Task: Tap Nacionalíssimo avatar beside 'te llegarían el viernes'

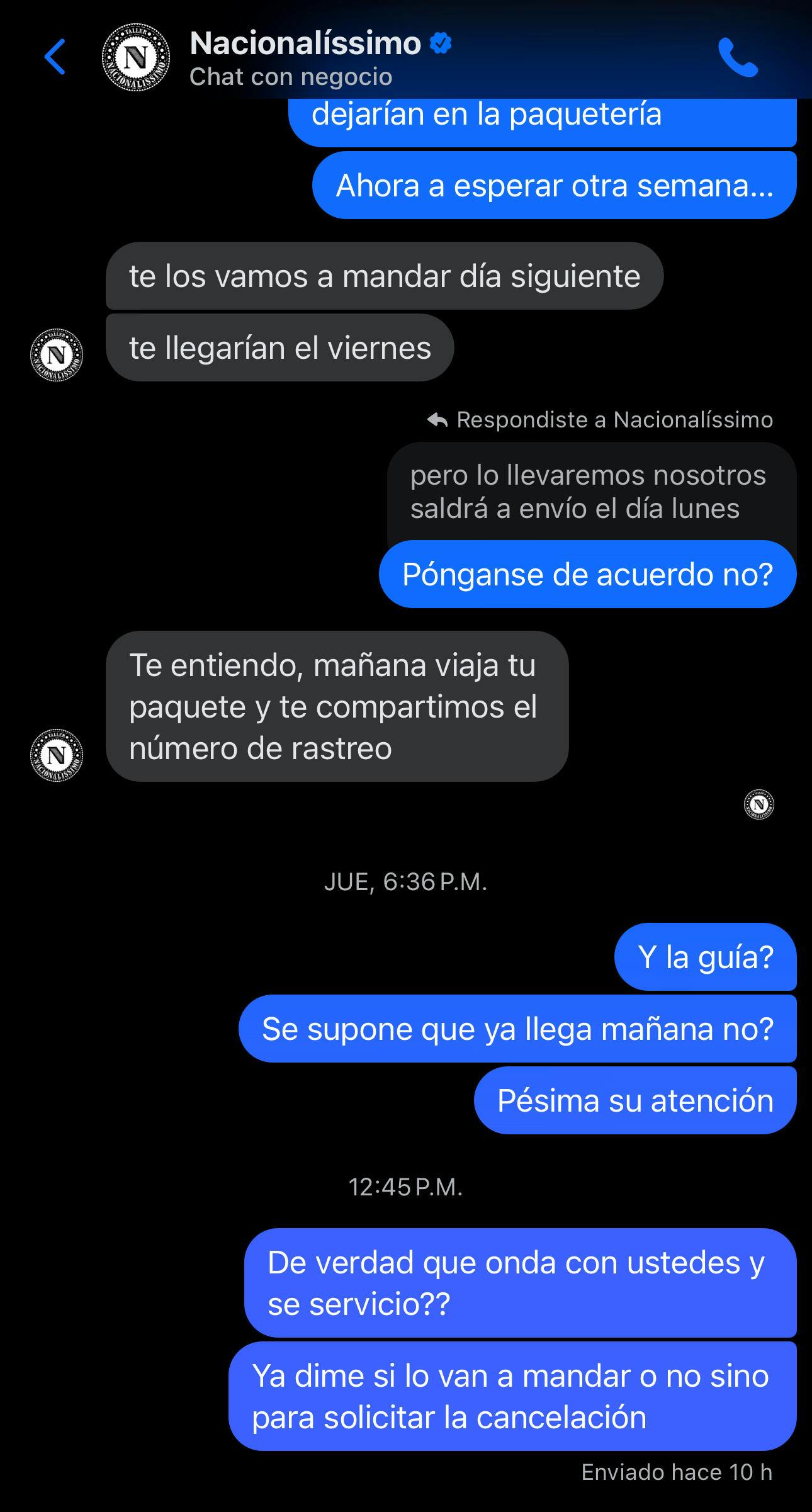Action: tap(57, 354)
